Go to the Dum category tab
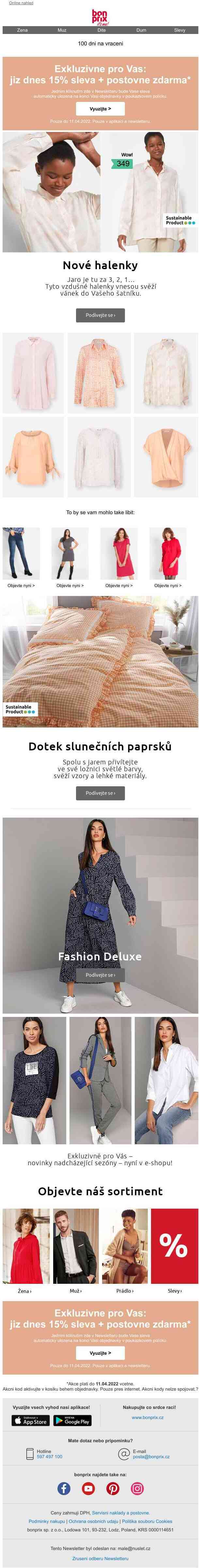199x1568 pixels. pyautogui.click(x=141, y=30)
